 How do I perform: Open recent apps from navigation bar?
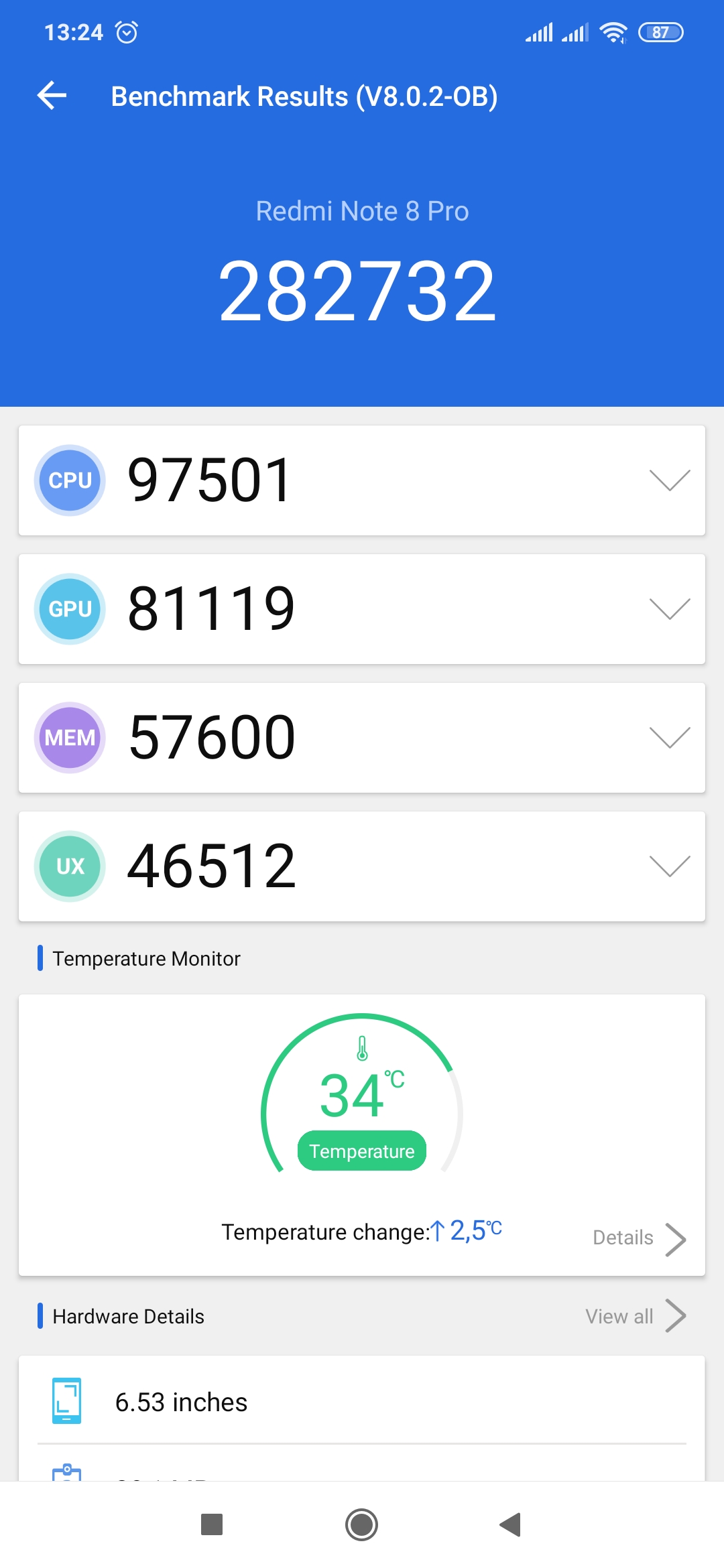[212, 1524]
